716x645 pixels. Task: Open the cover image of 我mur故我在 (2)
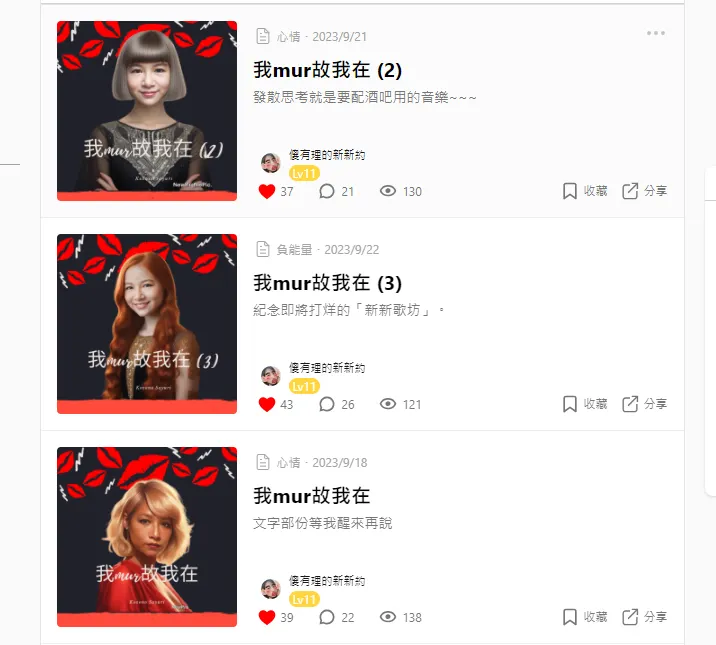coord(147,111)
